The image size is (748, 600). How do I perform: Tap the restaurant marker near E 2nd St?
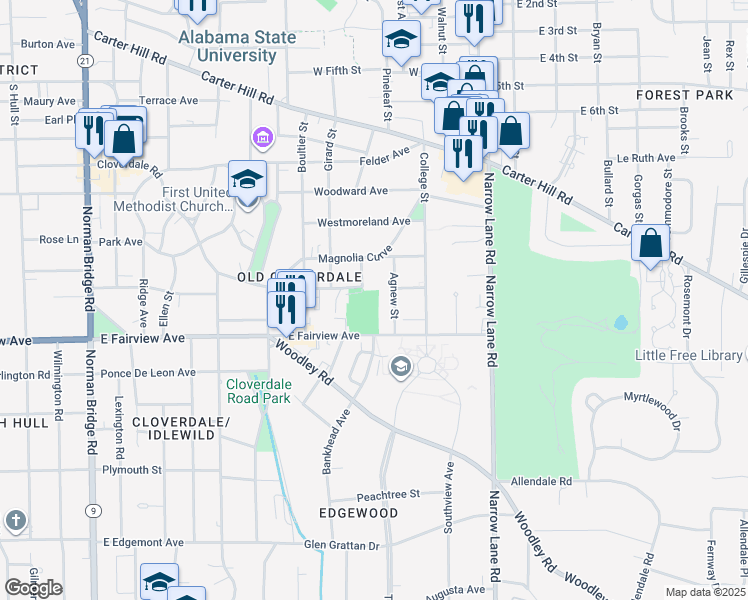click(x=474, y=20)
